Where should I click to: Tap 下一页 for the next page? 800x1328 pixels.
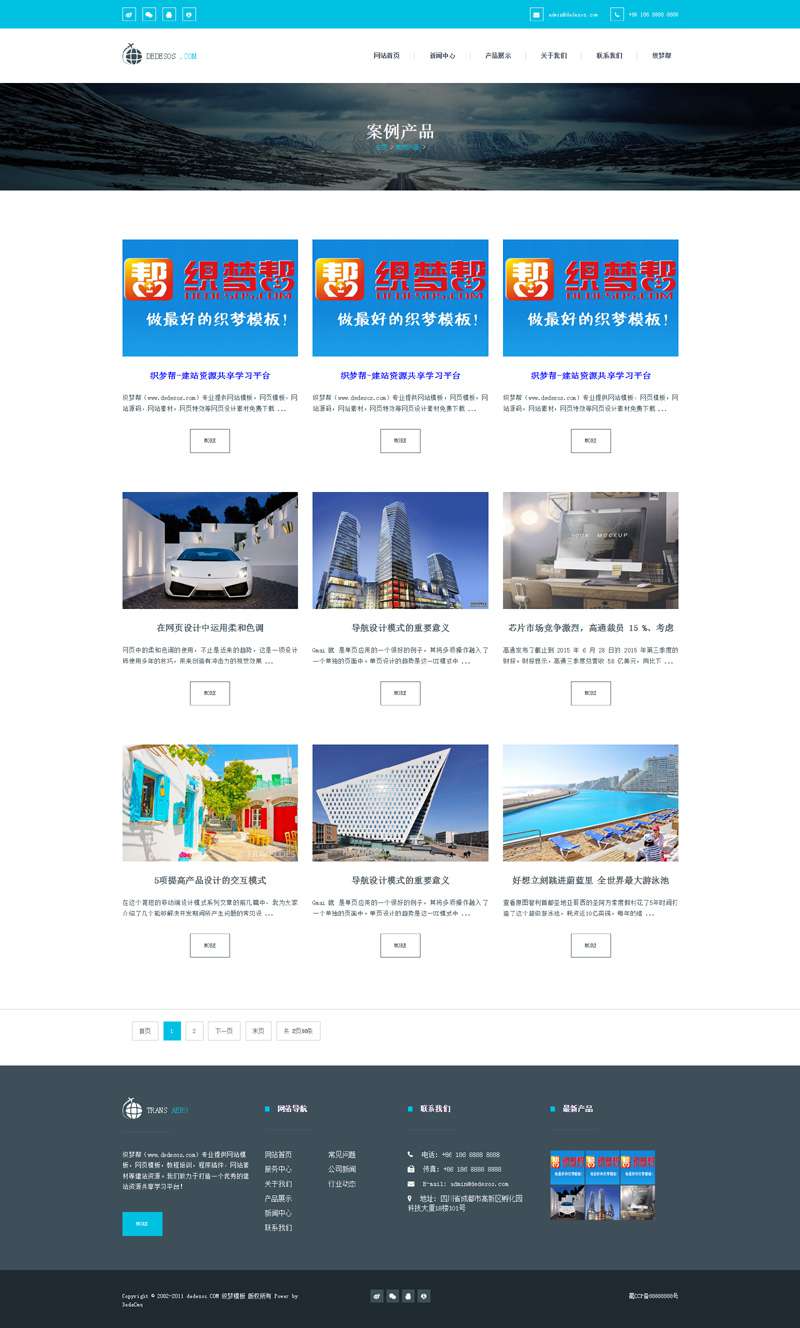point(224,1031)
